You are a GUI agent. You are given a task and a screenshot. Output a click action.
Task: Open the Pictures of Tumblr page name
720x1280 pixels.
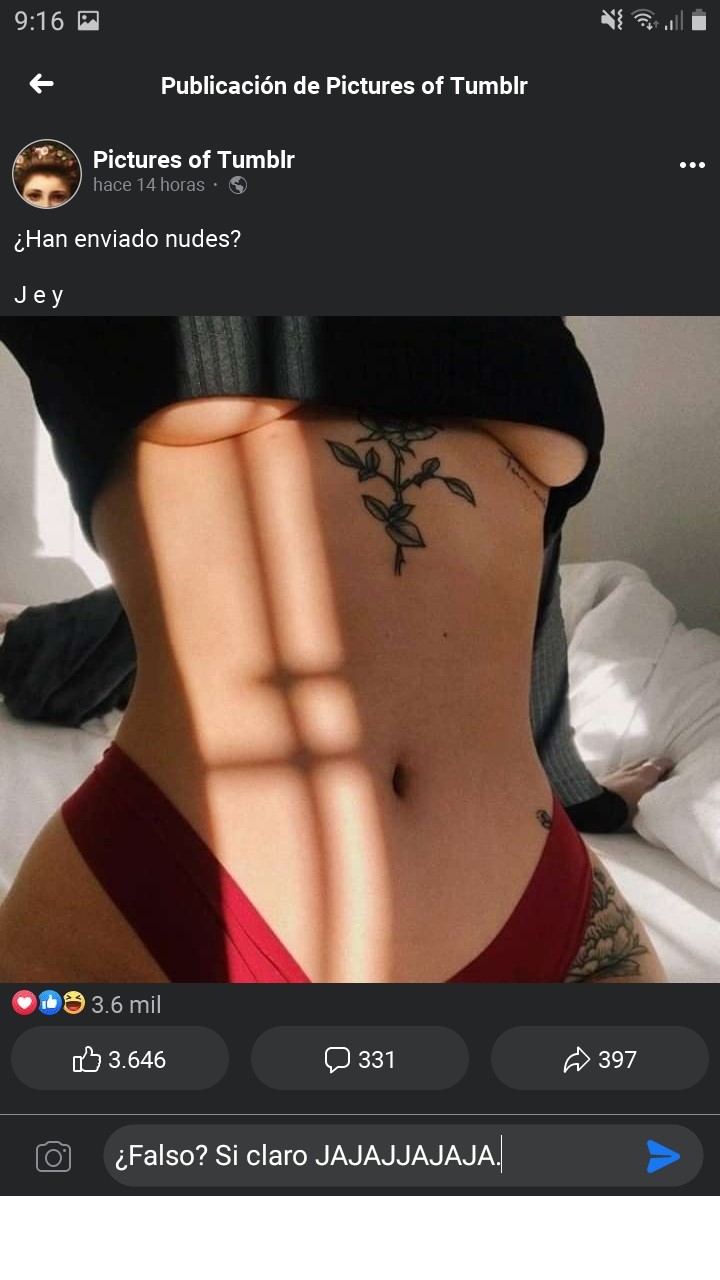[193, 159]
